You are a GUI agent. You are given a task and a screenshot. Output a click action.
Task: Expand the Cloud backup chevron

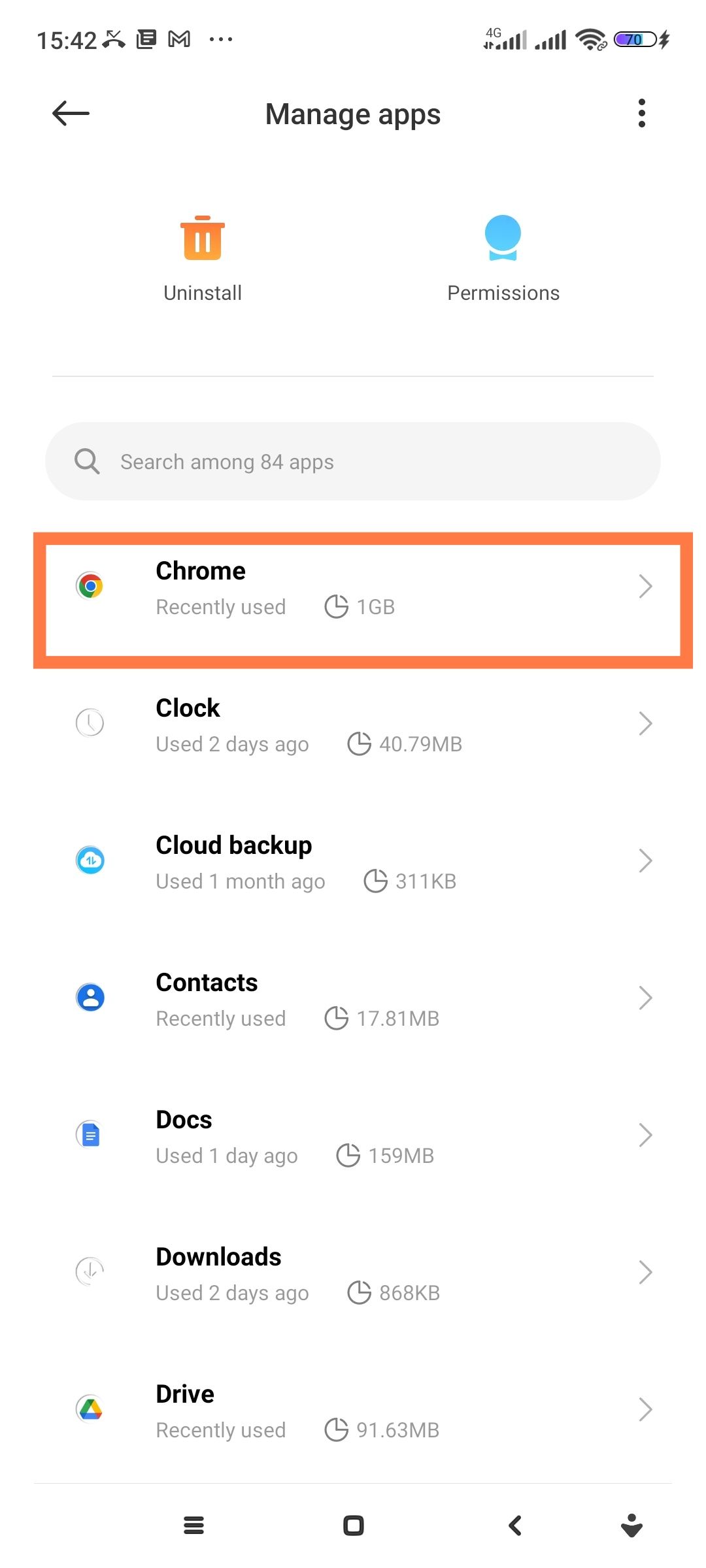coord(646,860)
